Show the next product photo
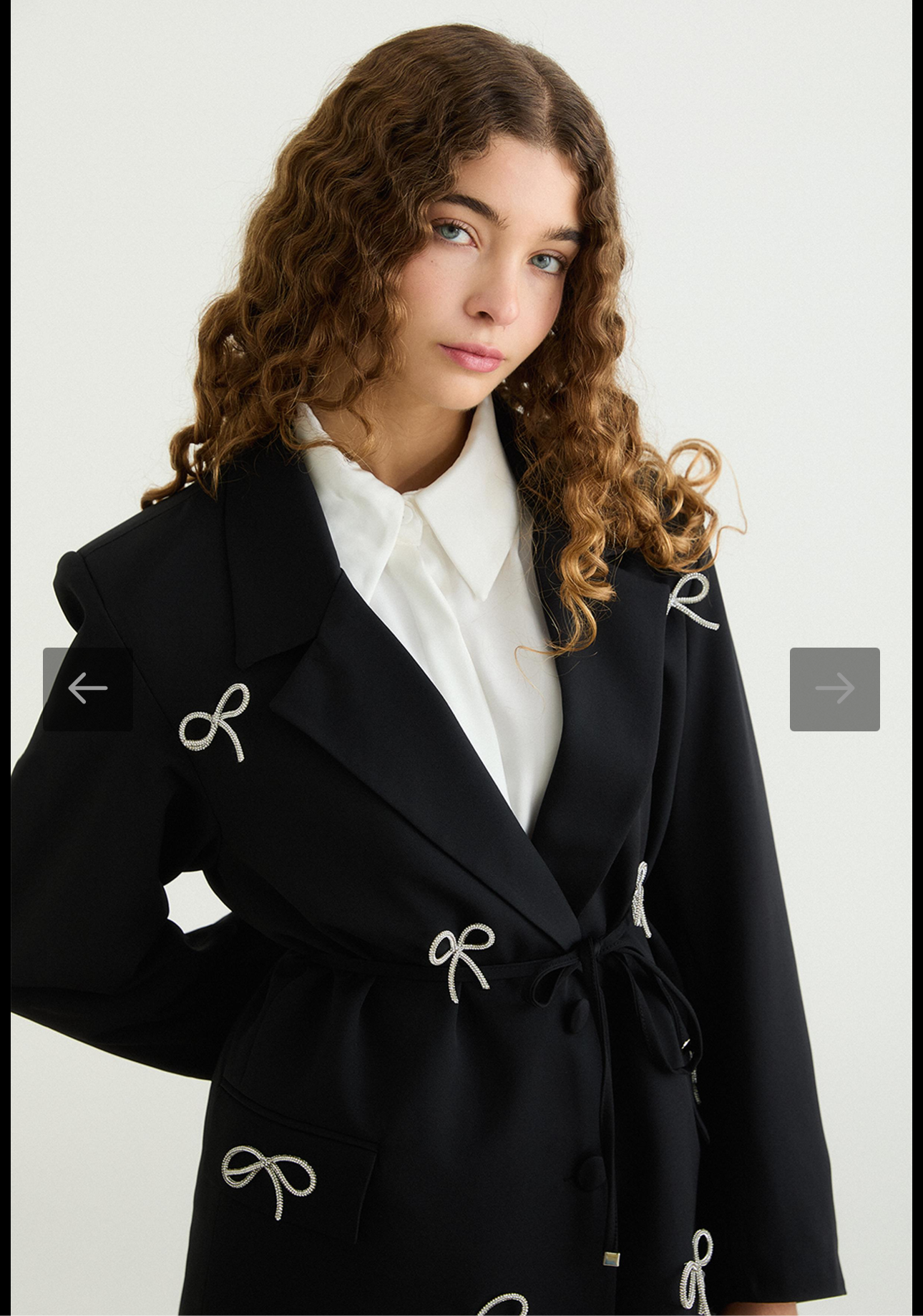This screenshot has height=1316, width=923. pyautogui.click(x=834, y=689)
